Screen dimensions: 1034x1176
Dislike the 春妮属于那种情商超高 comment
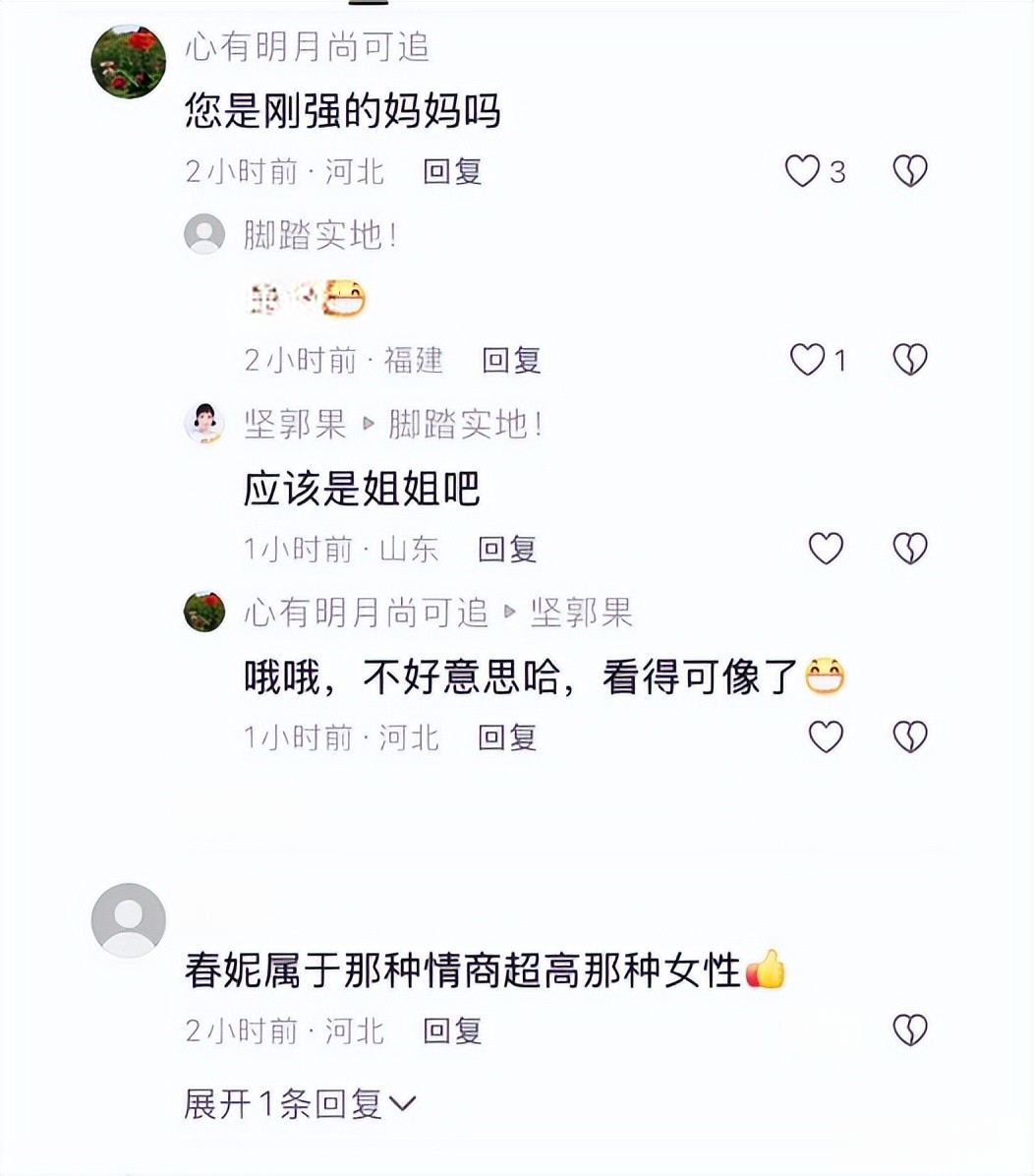tap(909, 1030)
